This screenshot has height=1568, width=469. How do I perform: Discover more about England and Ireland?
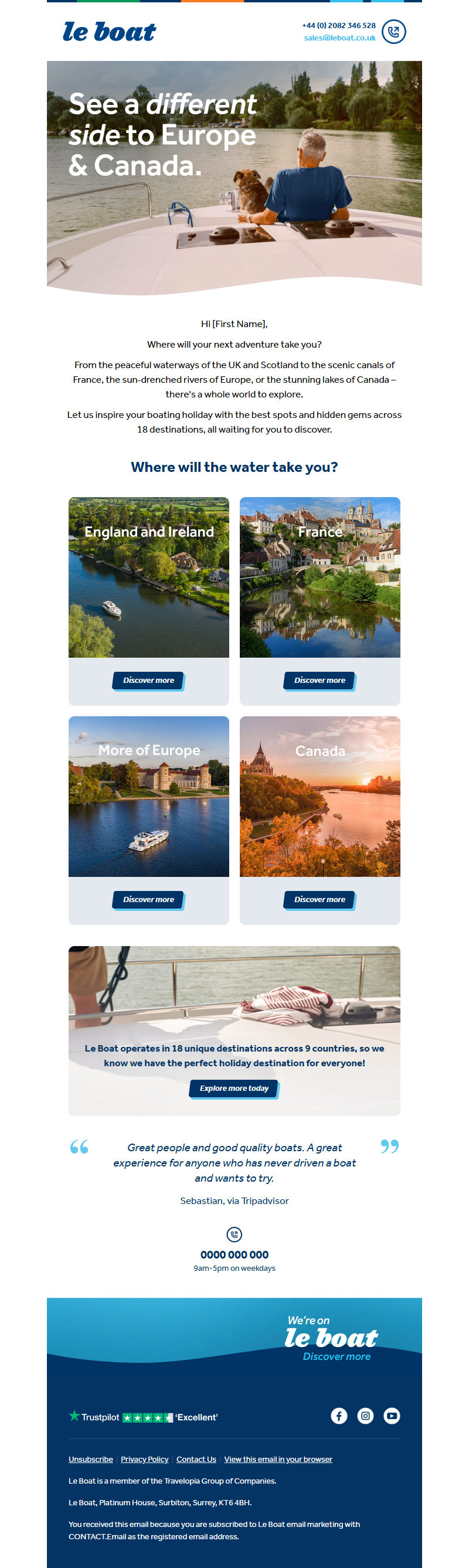pyautogui.click(x=148, y=680)
